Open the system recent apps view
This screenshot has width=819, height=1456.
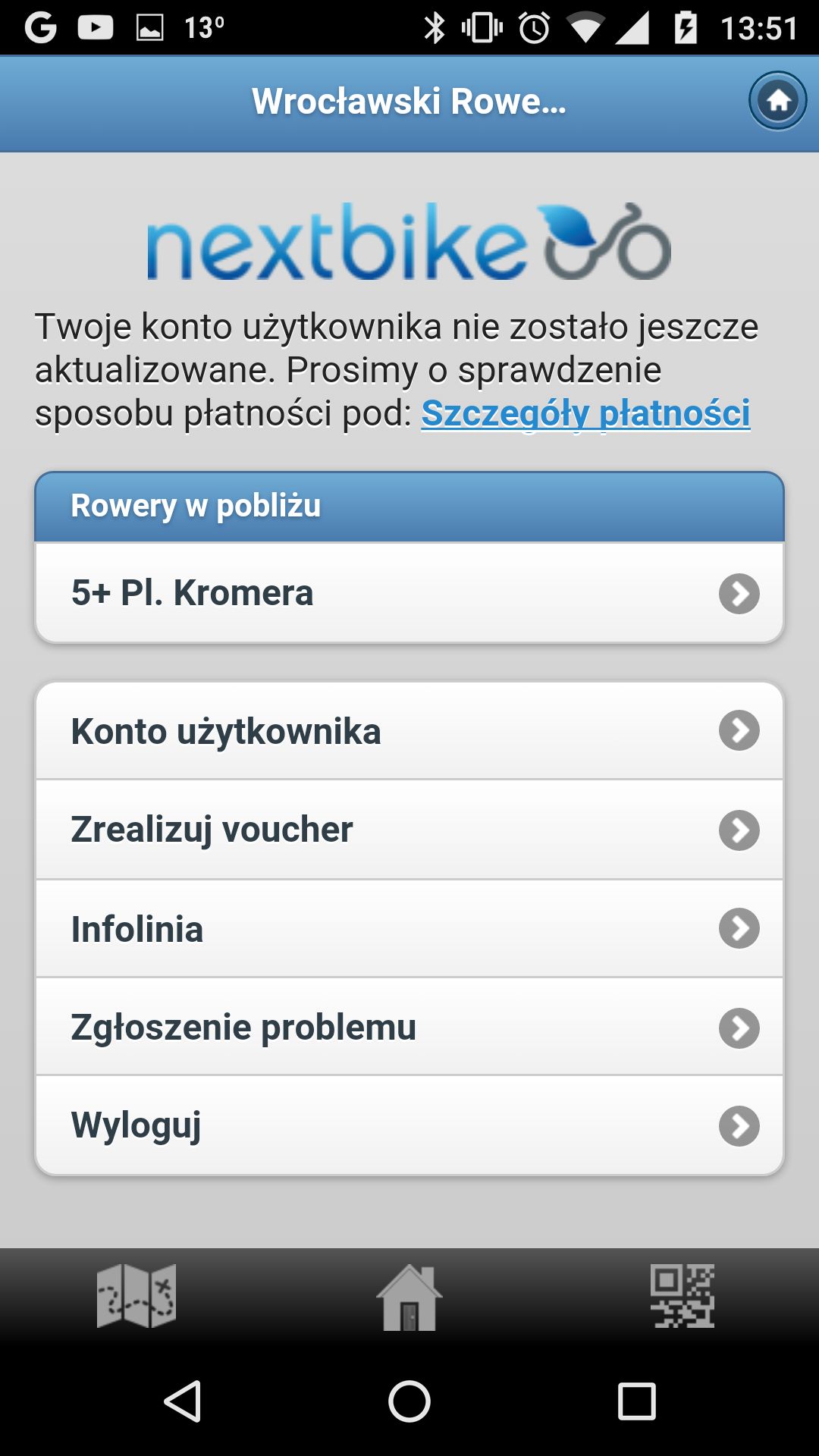tap(636, 1401)
